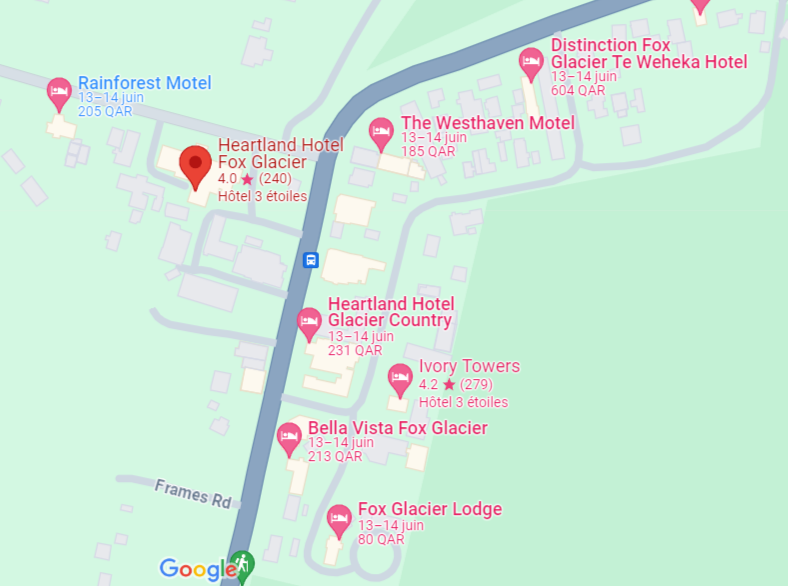The image size is (788, 586).
Task: Select the Rainforest Motel map pin
Action: [x=59, y=93]
